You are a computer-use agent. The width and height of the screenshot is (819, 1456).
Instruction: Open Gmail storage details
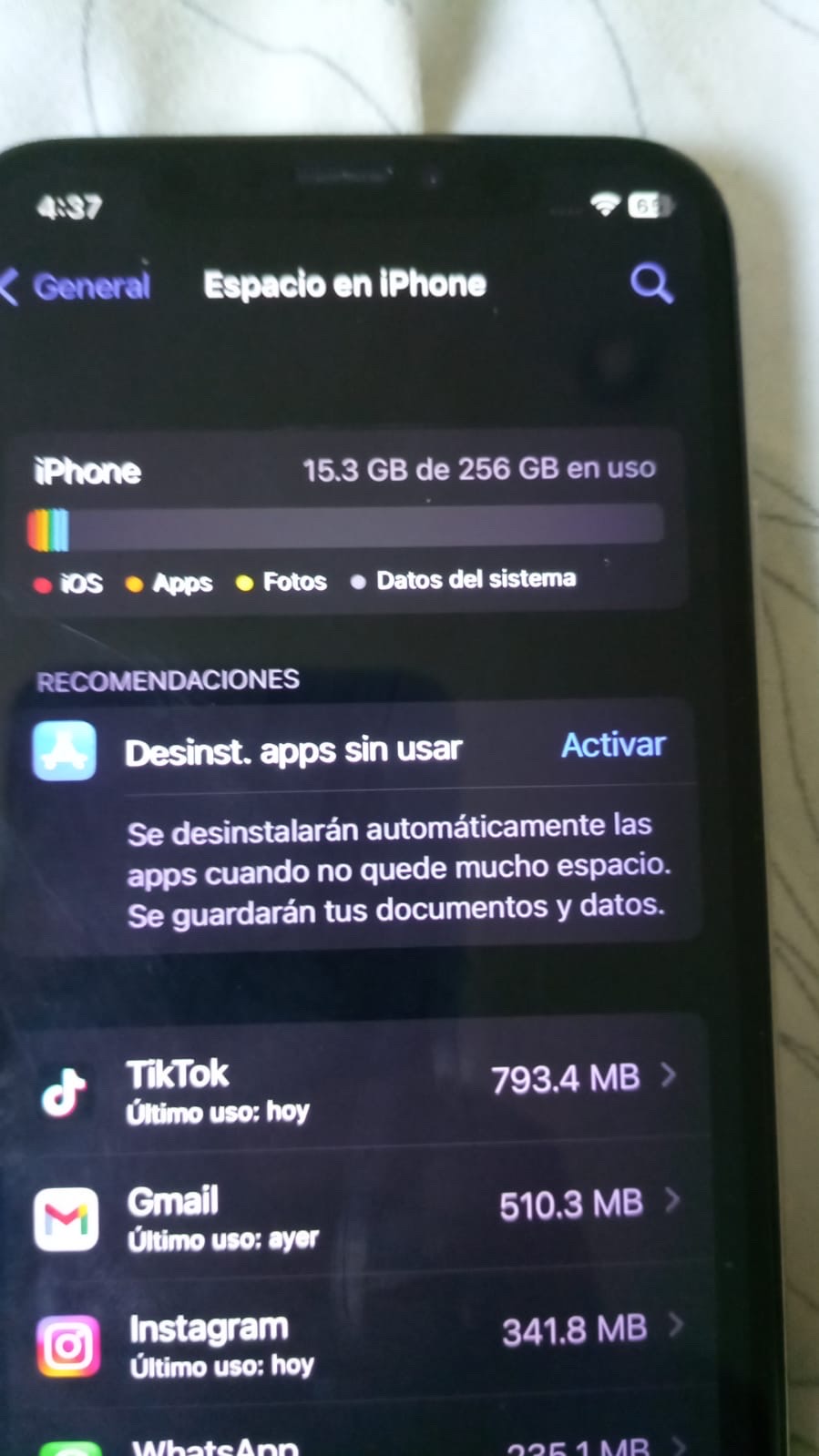(362, 1216)
